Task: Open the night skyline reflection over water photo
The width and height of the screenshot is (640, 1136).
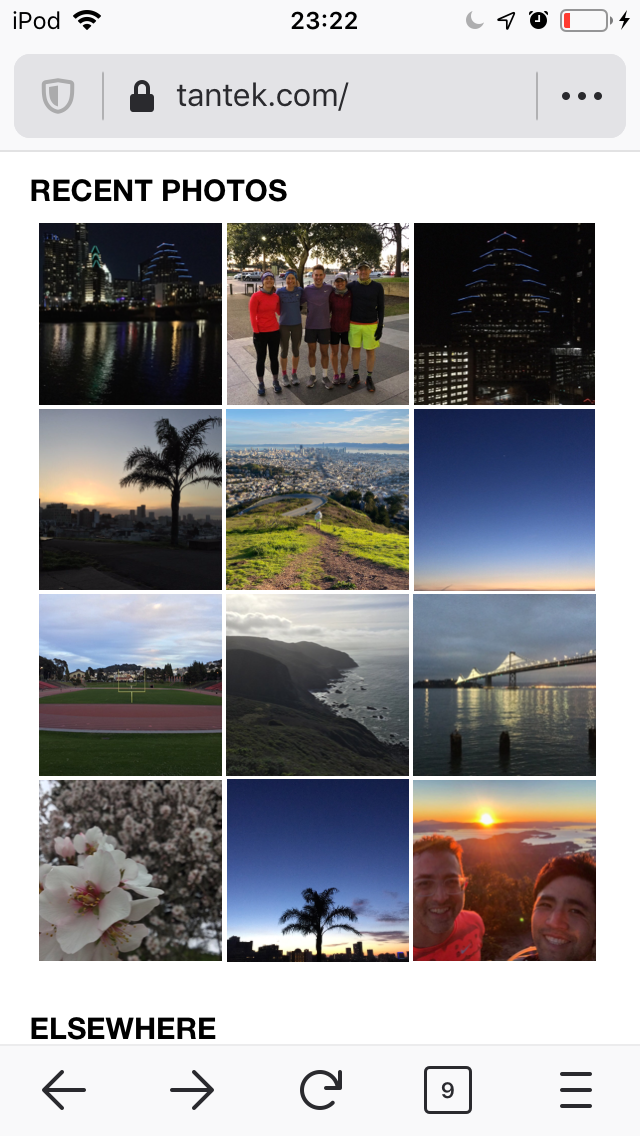Action: 130,314
